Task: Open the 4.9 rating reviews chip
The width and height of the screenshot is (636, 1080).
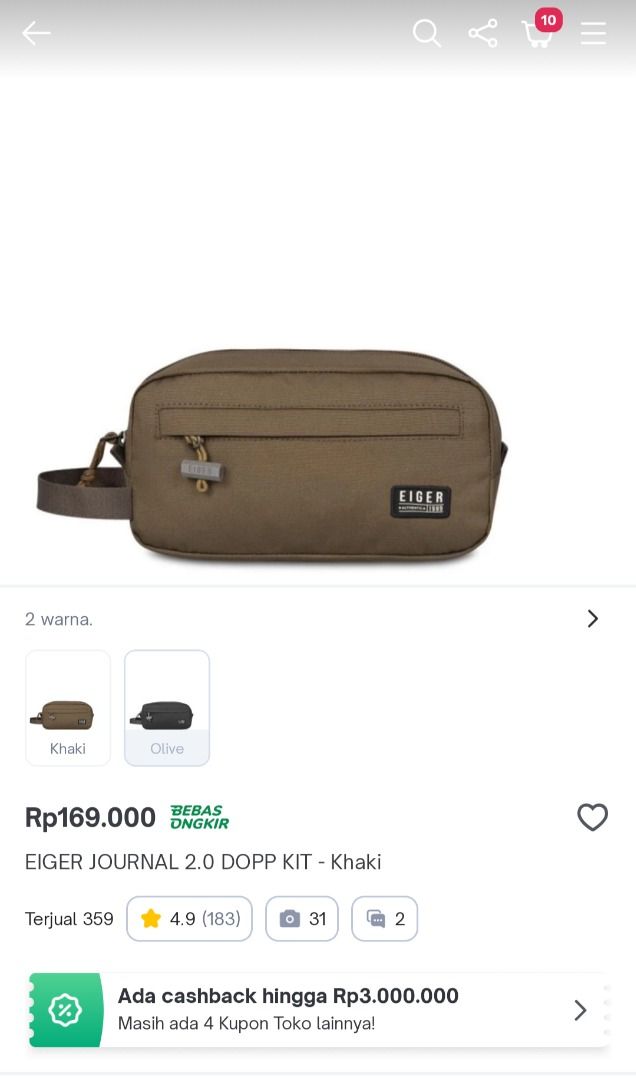Action: 189,918
